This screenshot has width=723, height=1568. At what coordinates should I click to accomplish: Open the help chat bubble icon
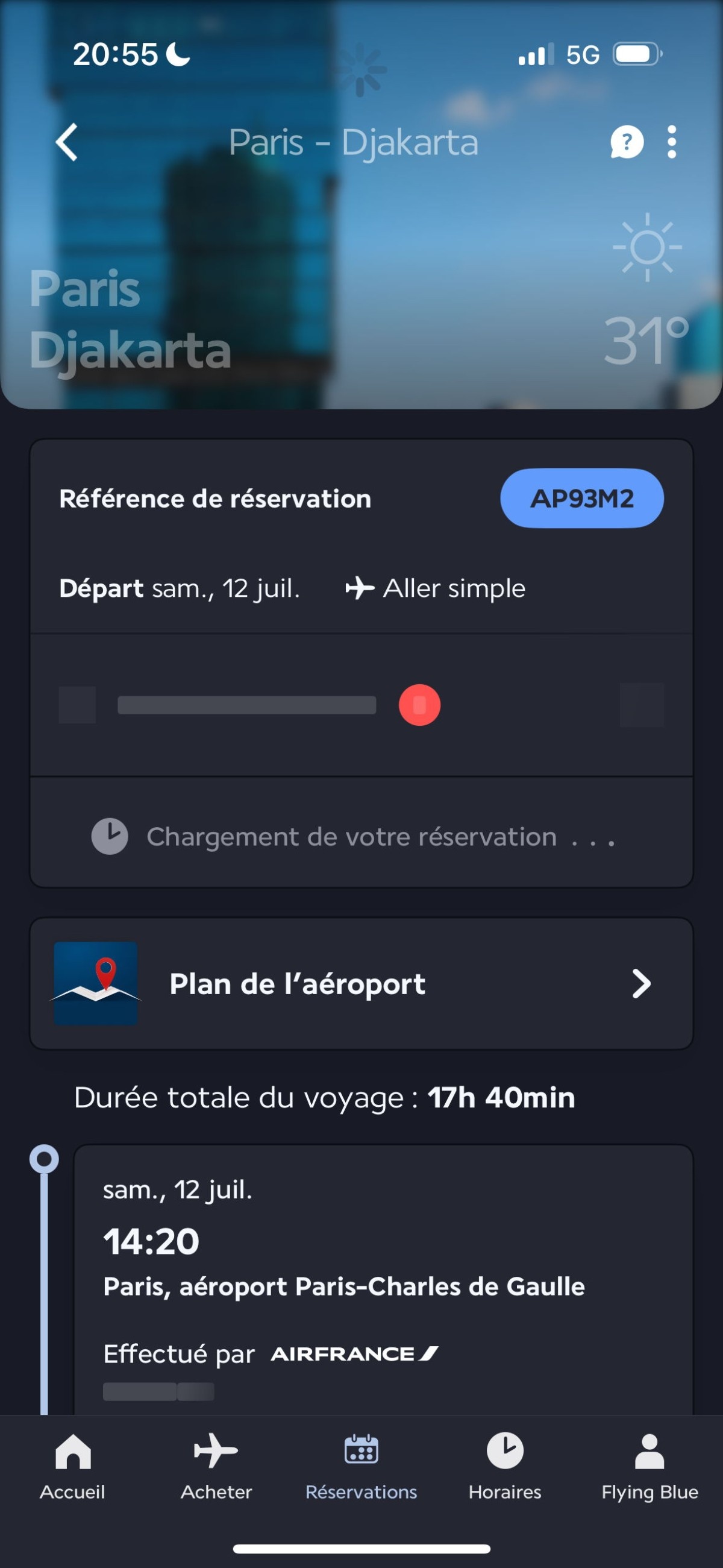point(626,142)
